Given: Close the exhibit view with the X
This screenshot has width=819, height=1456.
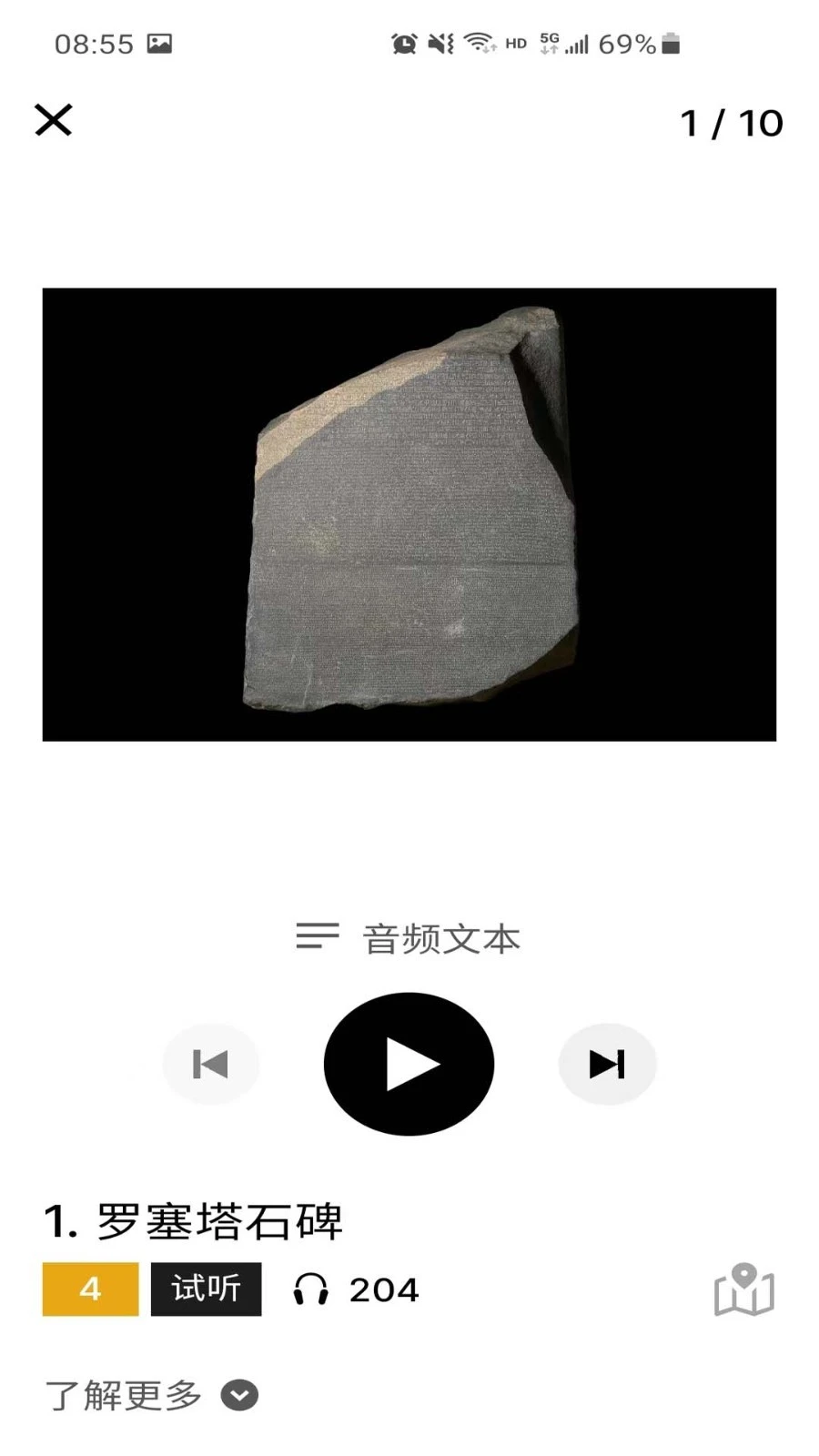Looking at the screenshot, I should 53,119.
